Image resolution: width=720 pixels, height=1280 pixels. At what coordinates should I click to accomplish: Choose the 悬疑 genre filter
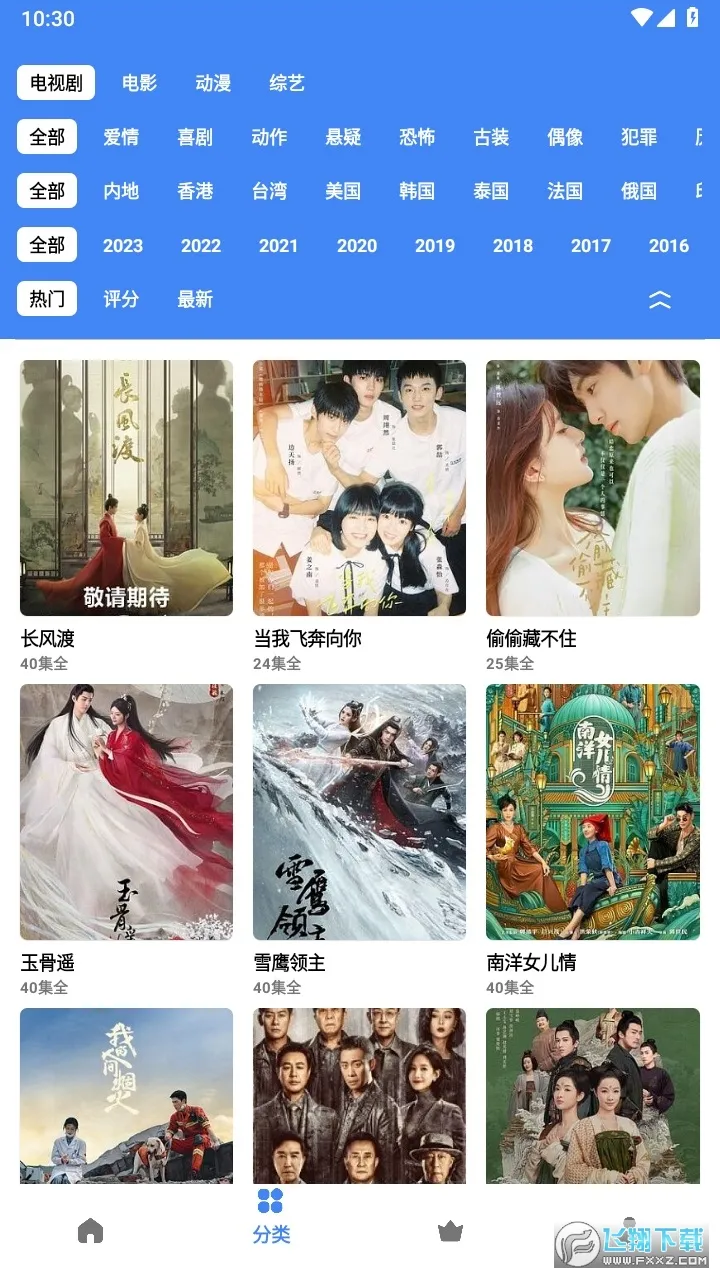tap(343, 137)
